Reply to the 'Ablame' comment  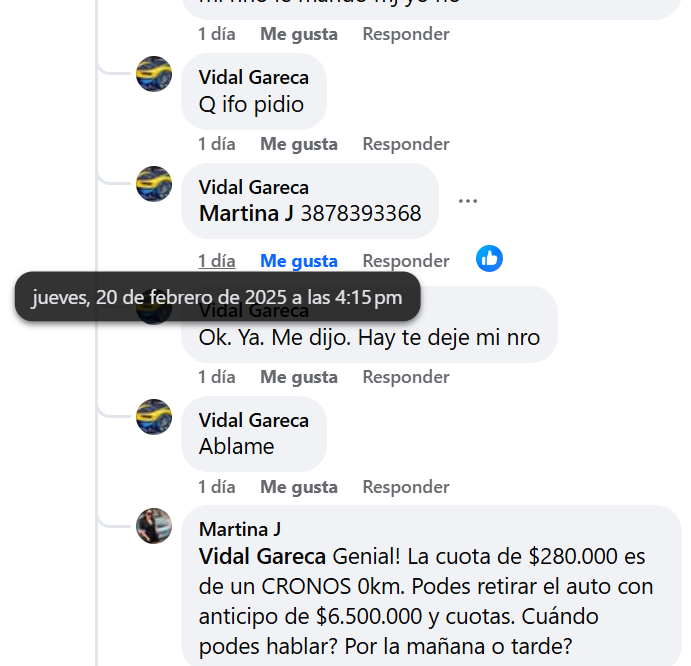(x=405, y=487)
